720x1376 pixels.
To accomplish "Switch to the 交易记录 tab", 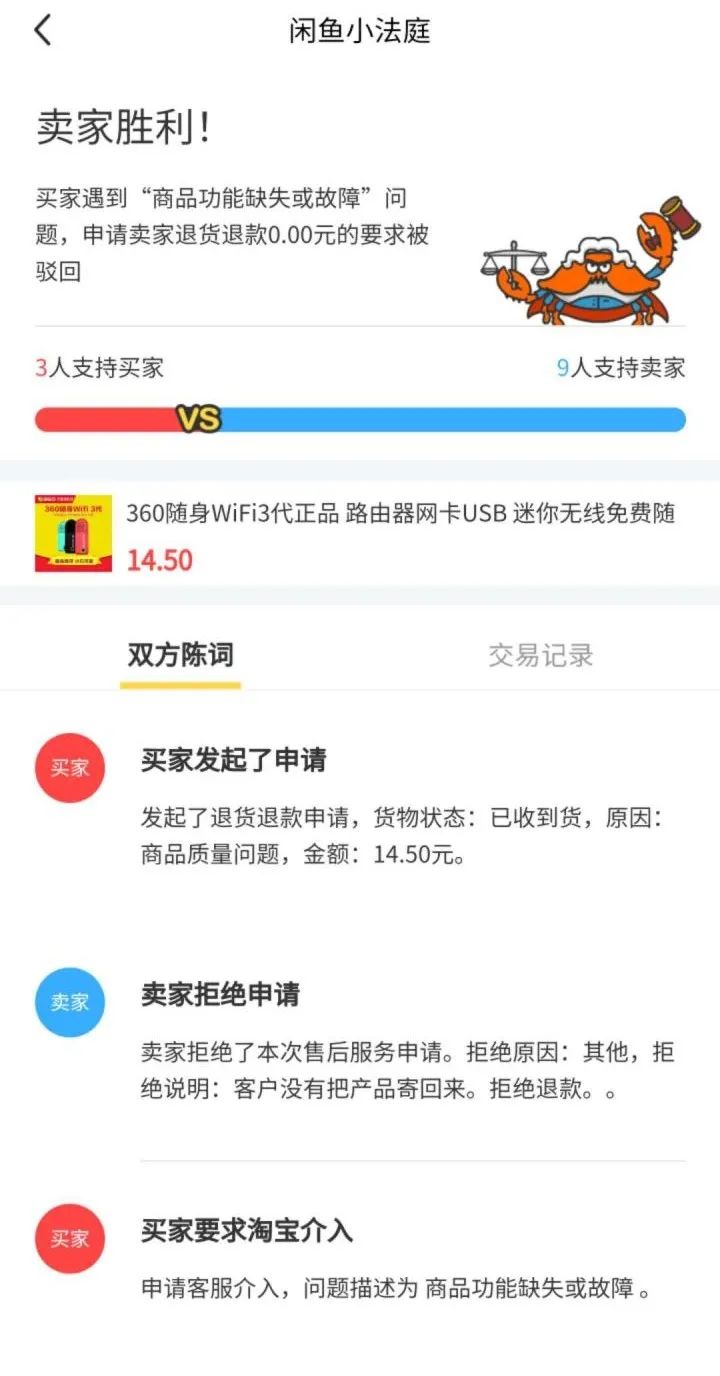I will (540, 655).
